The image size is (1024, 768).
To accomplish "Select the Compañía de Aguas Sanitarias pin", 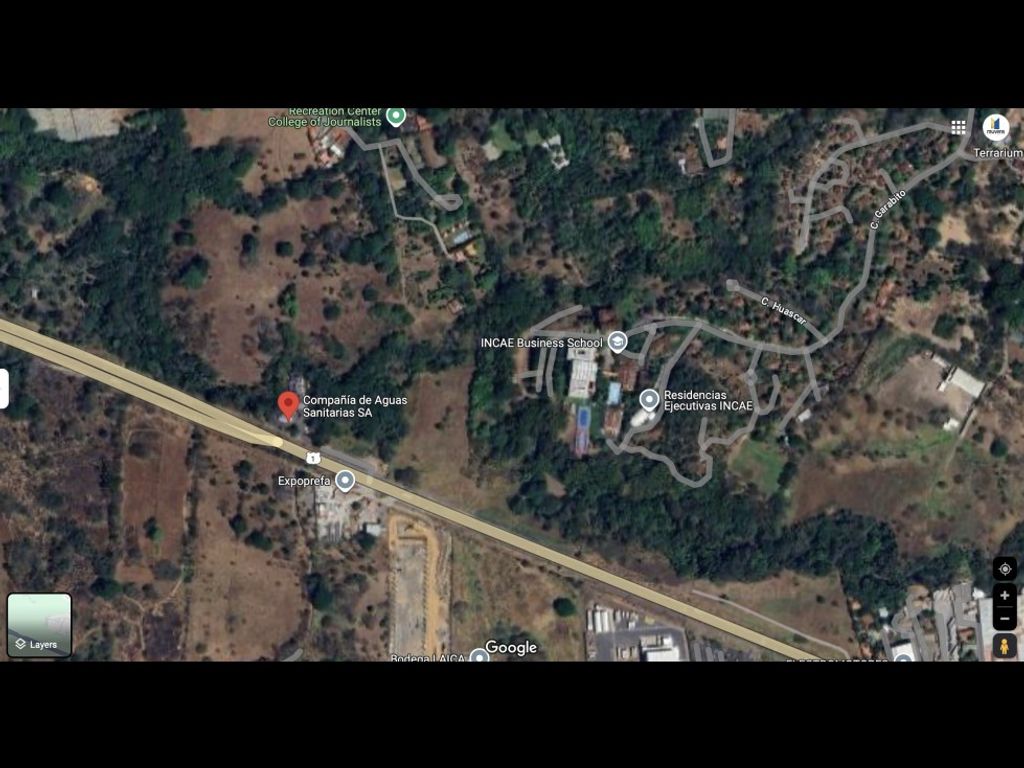I will pos(288,405).
